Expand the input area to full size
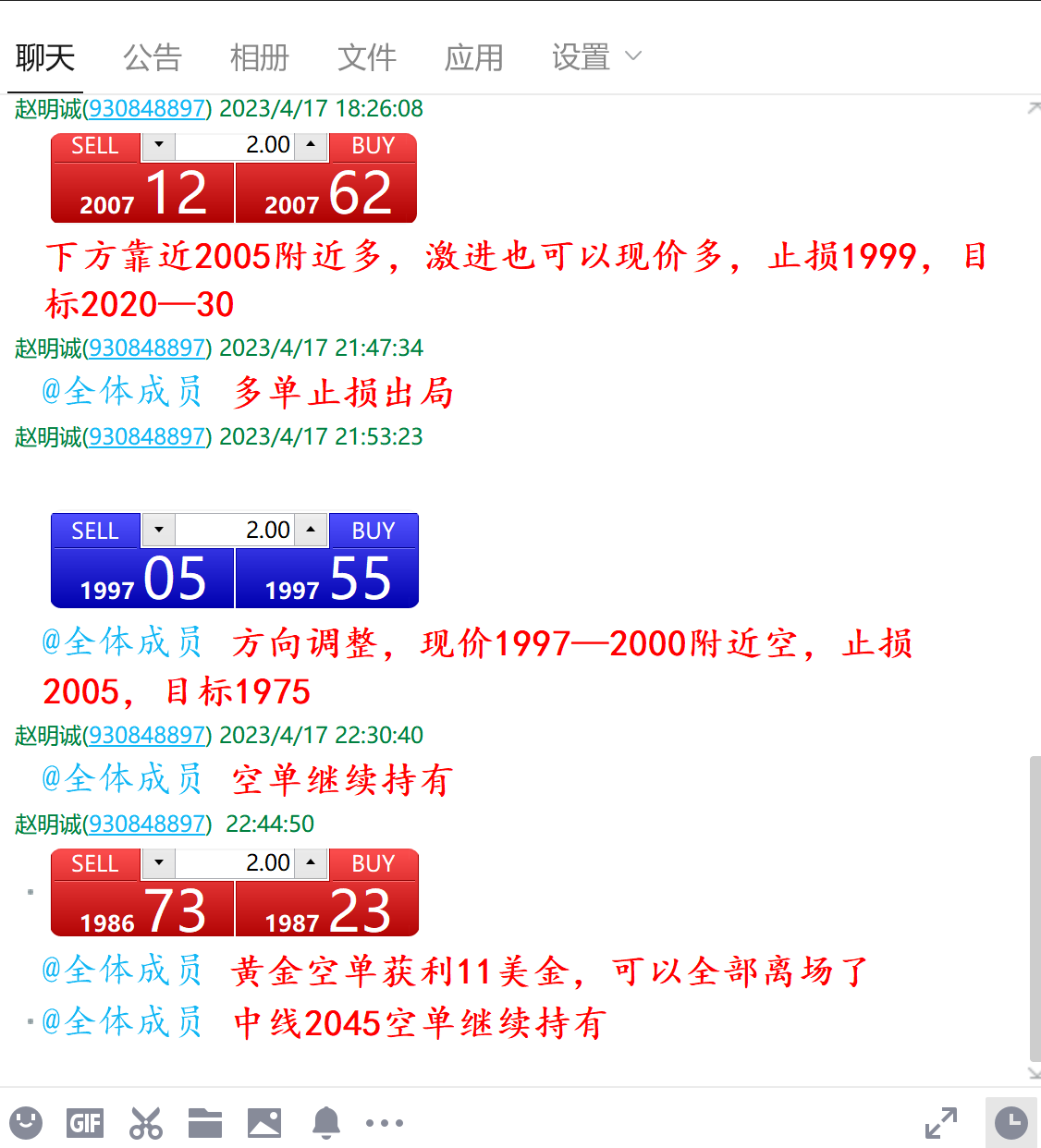 pos(941,1123)
